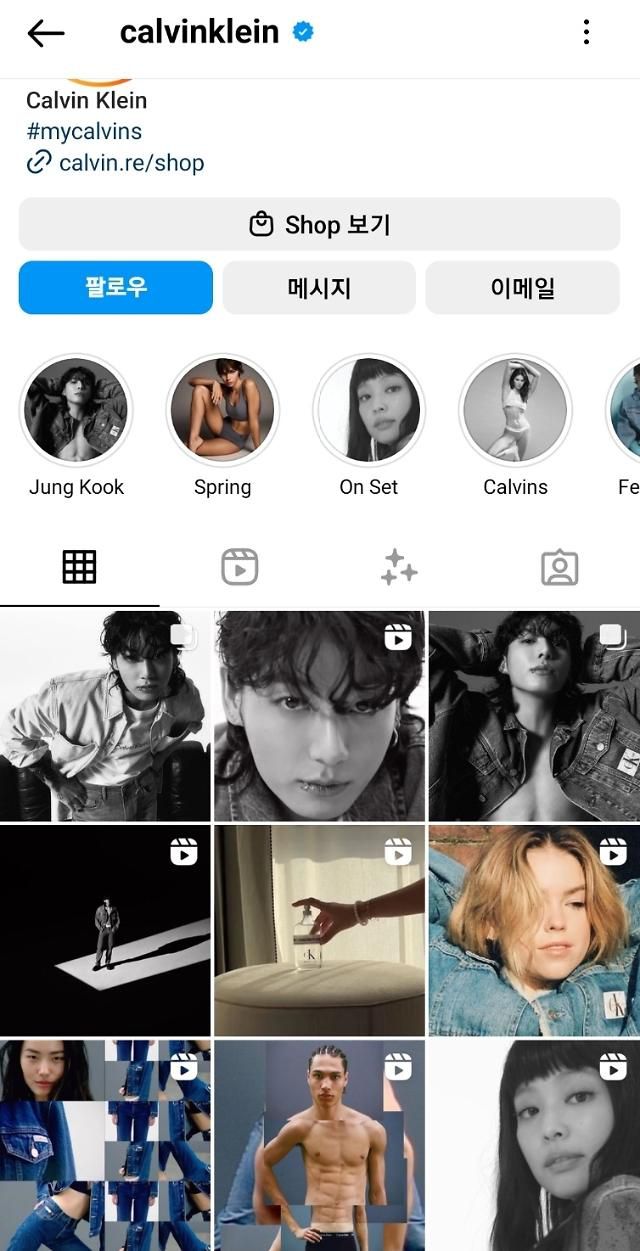The height and width of the screenshot is (1251, 640).
Task: Switch to the Reels tab
Action: (x=239, y=567)
